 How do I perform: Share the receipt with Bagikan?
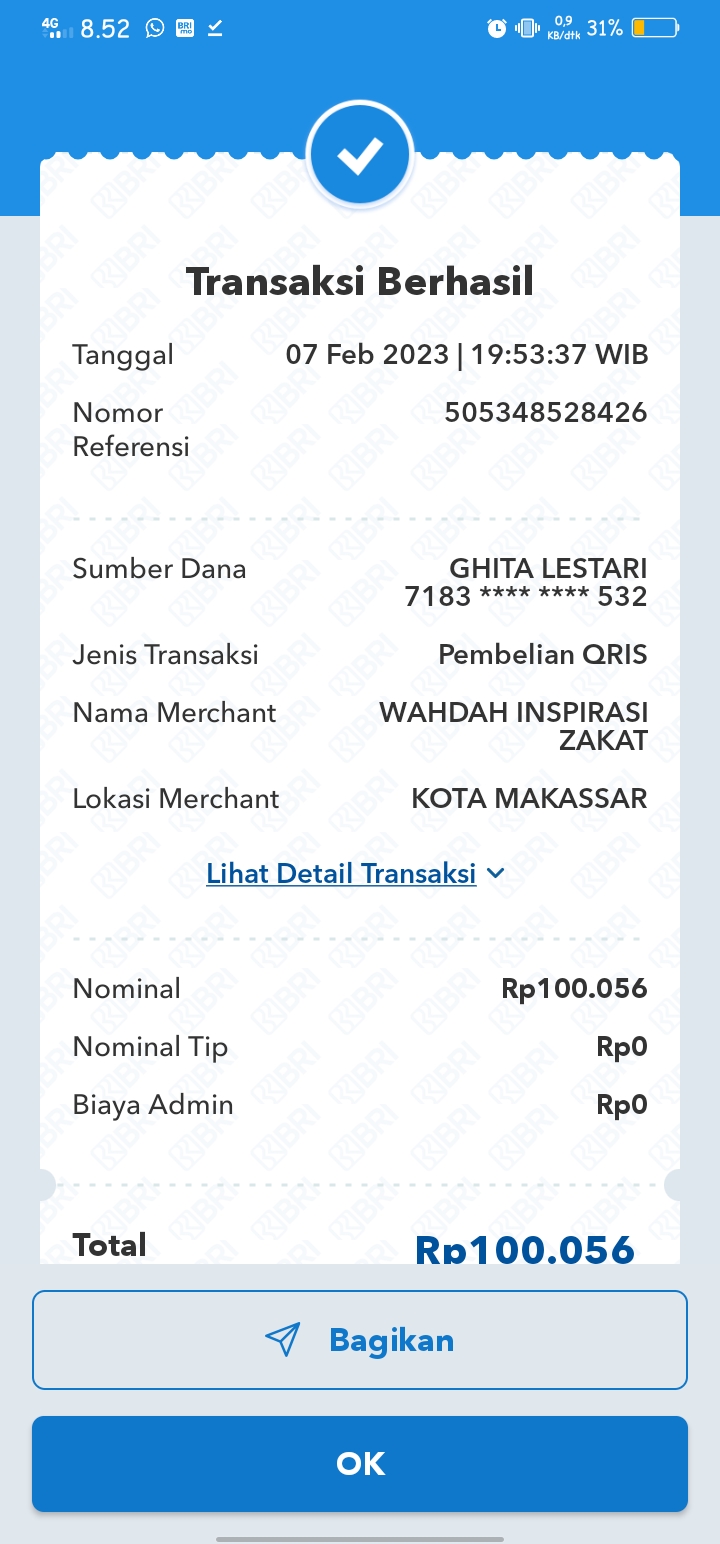(360, 1340)
